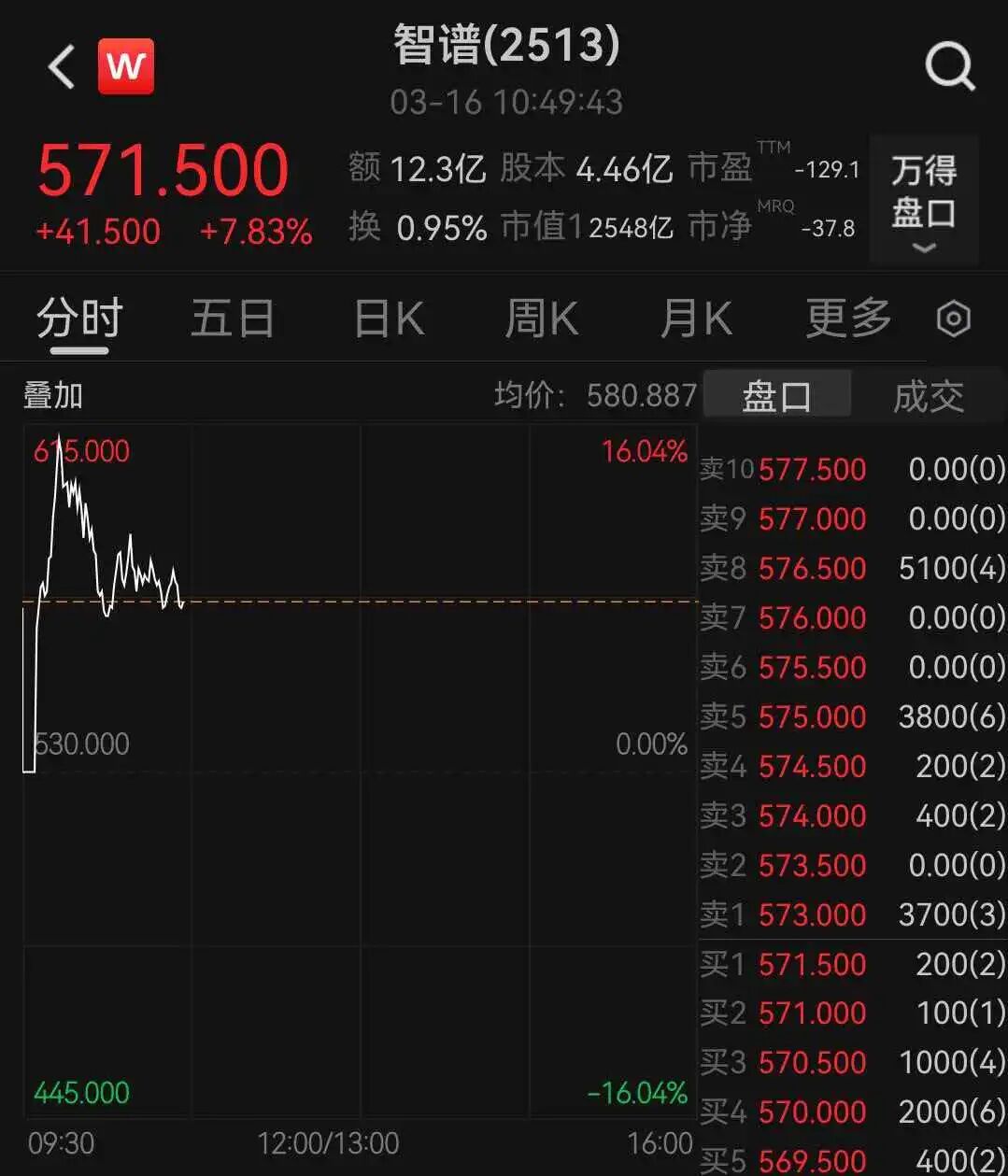Open the 更多 chart options
Viewport: 1008px width, 1176px height.
(848, 319)
